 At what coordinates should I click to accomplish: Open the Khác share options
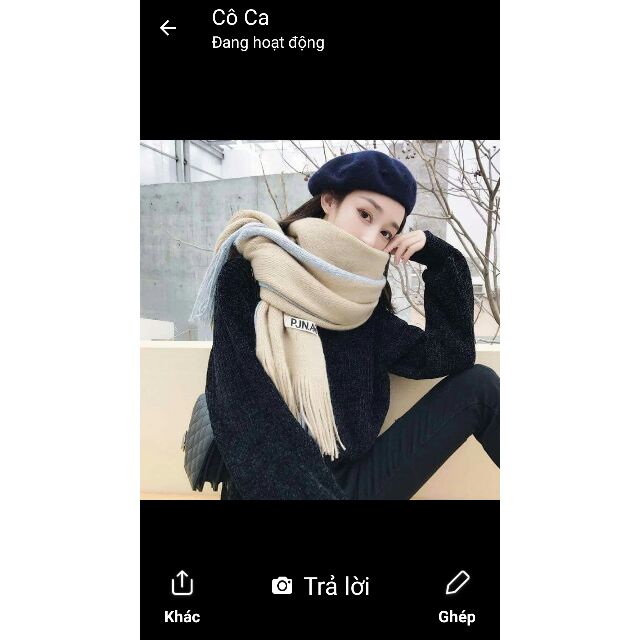tap(182, 596)
